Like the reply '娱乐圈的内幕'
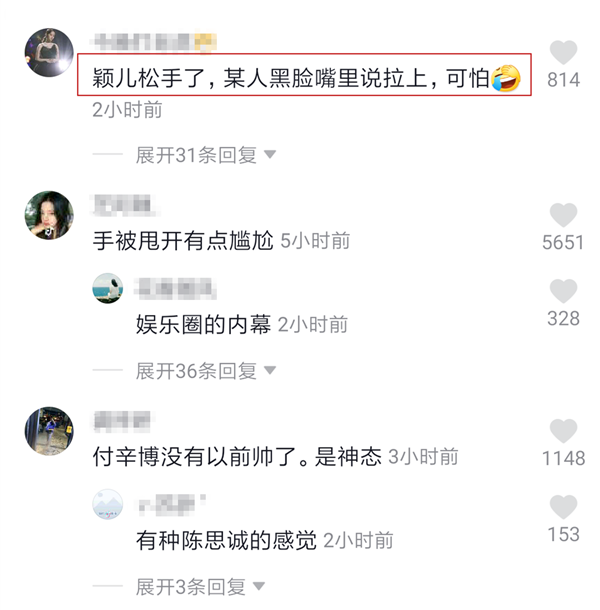This screenshot has width=600, height=610. (564, 291)
